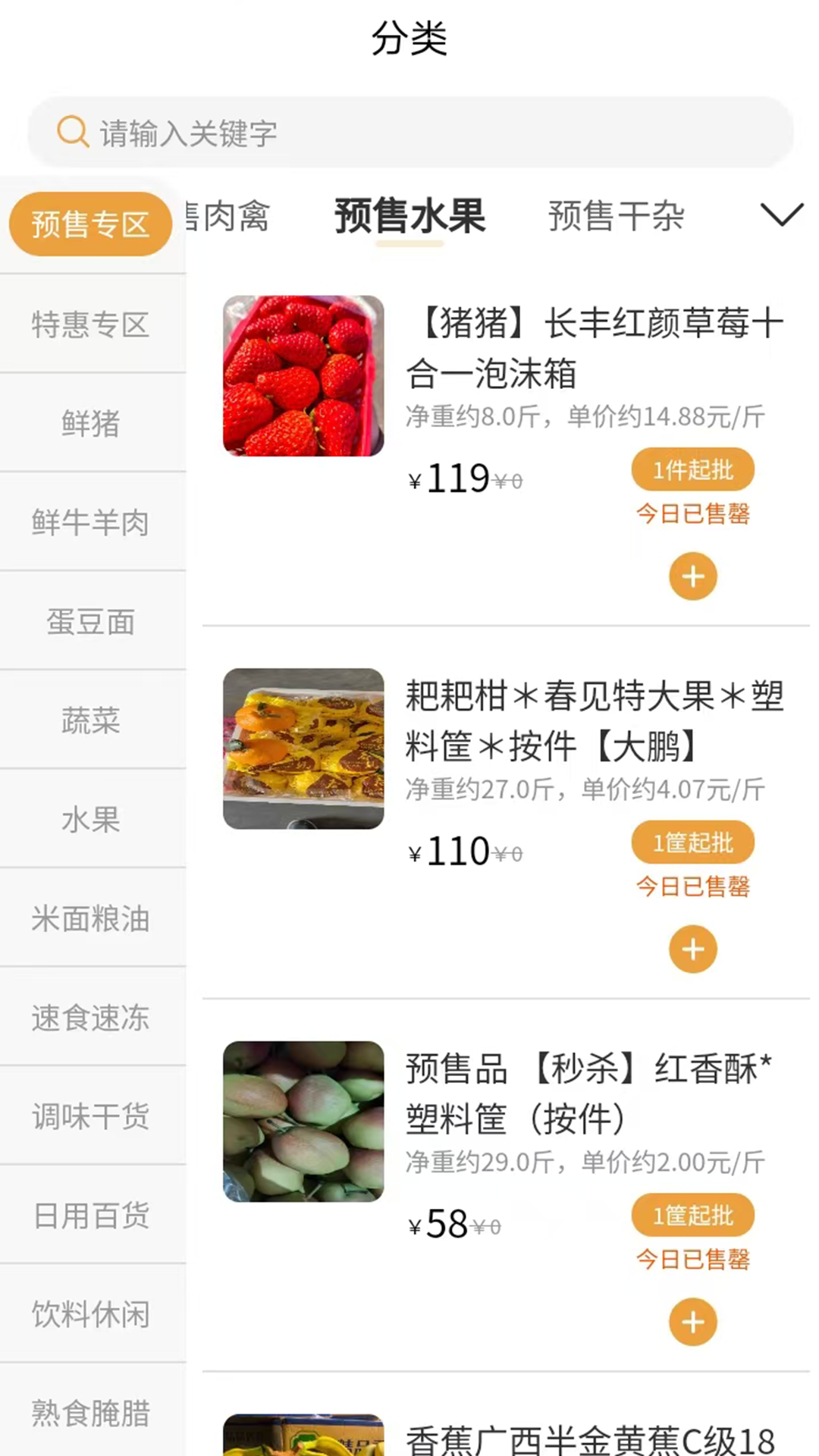The width and height of the screenshot is (819, 1456).
Task: Open the 饮料休闲 category section
Action: point(93,1315)
